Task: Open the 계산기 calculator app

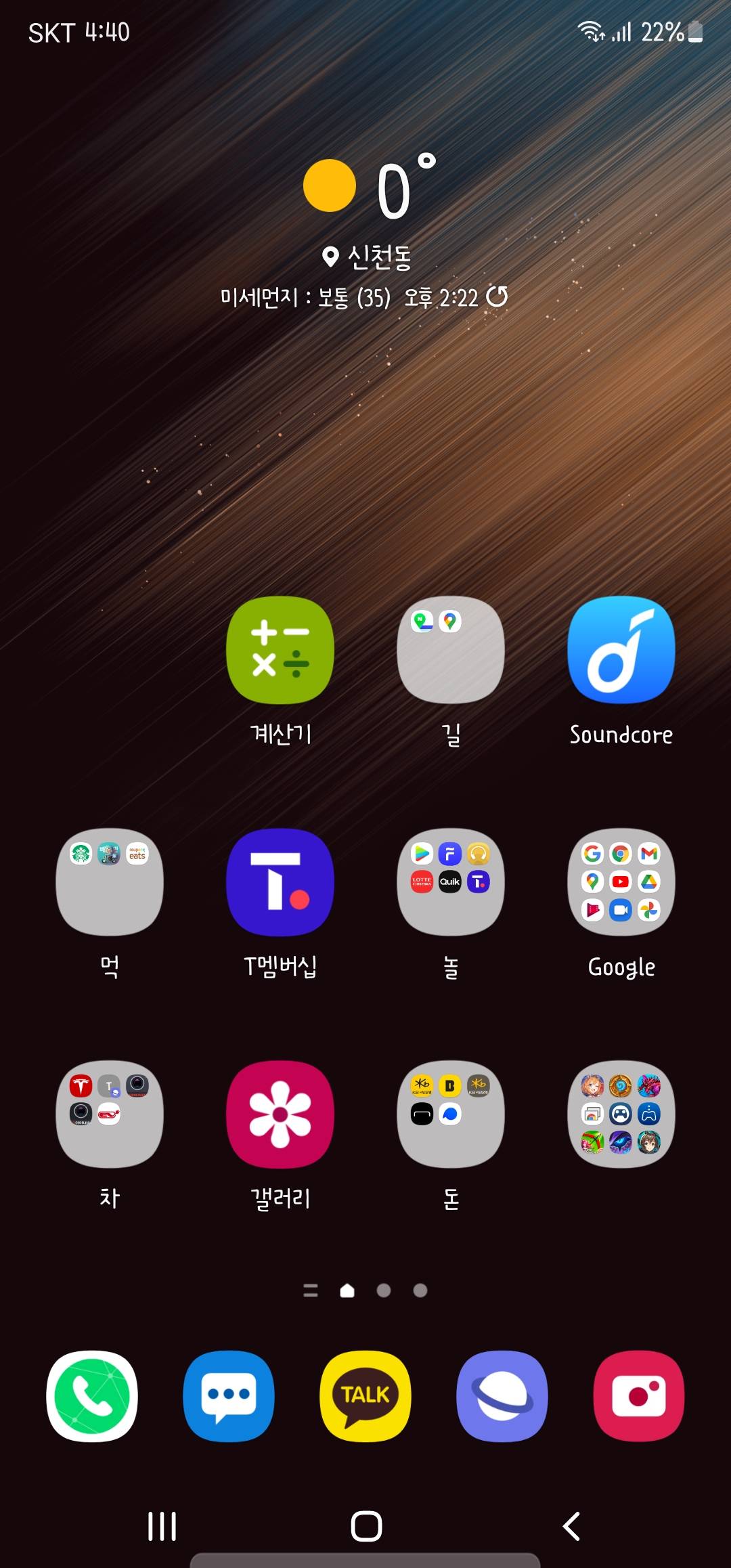Action: 280,650
